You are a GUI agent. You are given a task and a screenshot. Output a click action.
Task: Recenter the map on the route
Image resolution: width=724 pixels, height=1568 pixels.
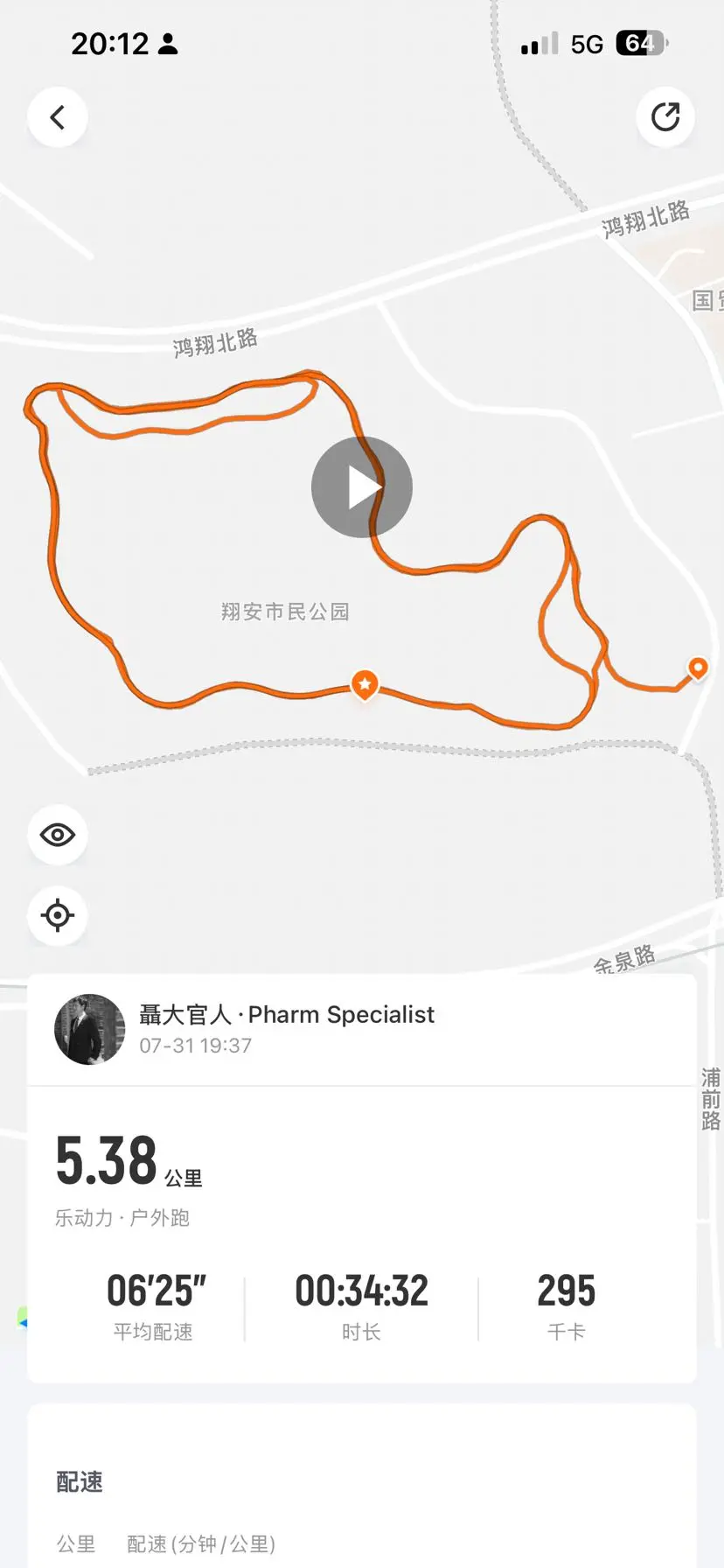coord(58,915)
